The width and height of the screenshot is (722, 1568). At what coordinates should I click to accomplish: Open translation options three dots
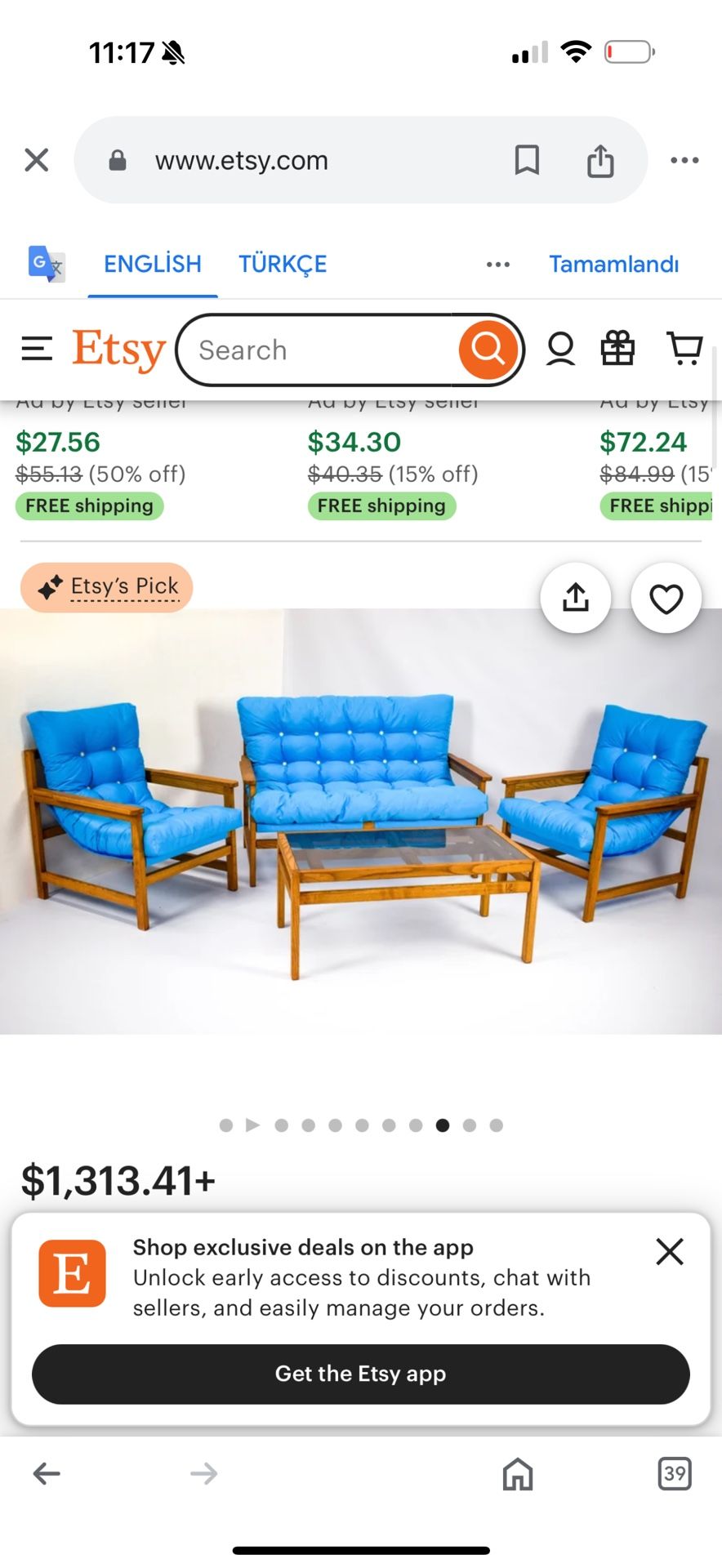498,265
